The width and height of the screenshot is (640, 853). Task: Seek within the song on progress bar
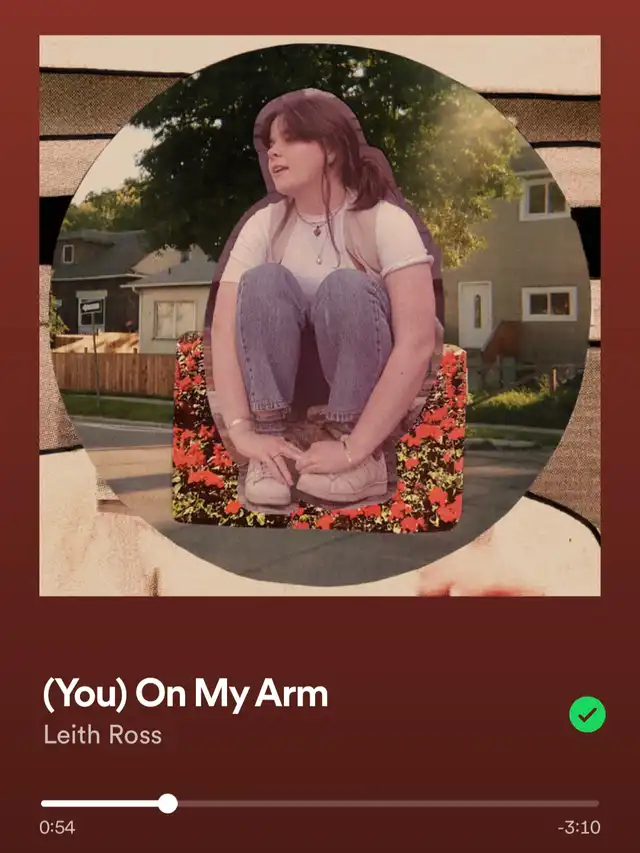(320, 803)
